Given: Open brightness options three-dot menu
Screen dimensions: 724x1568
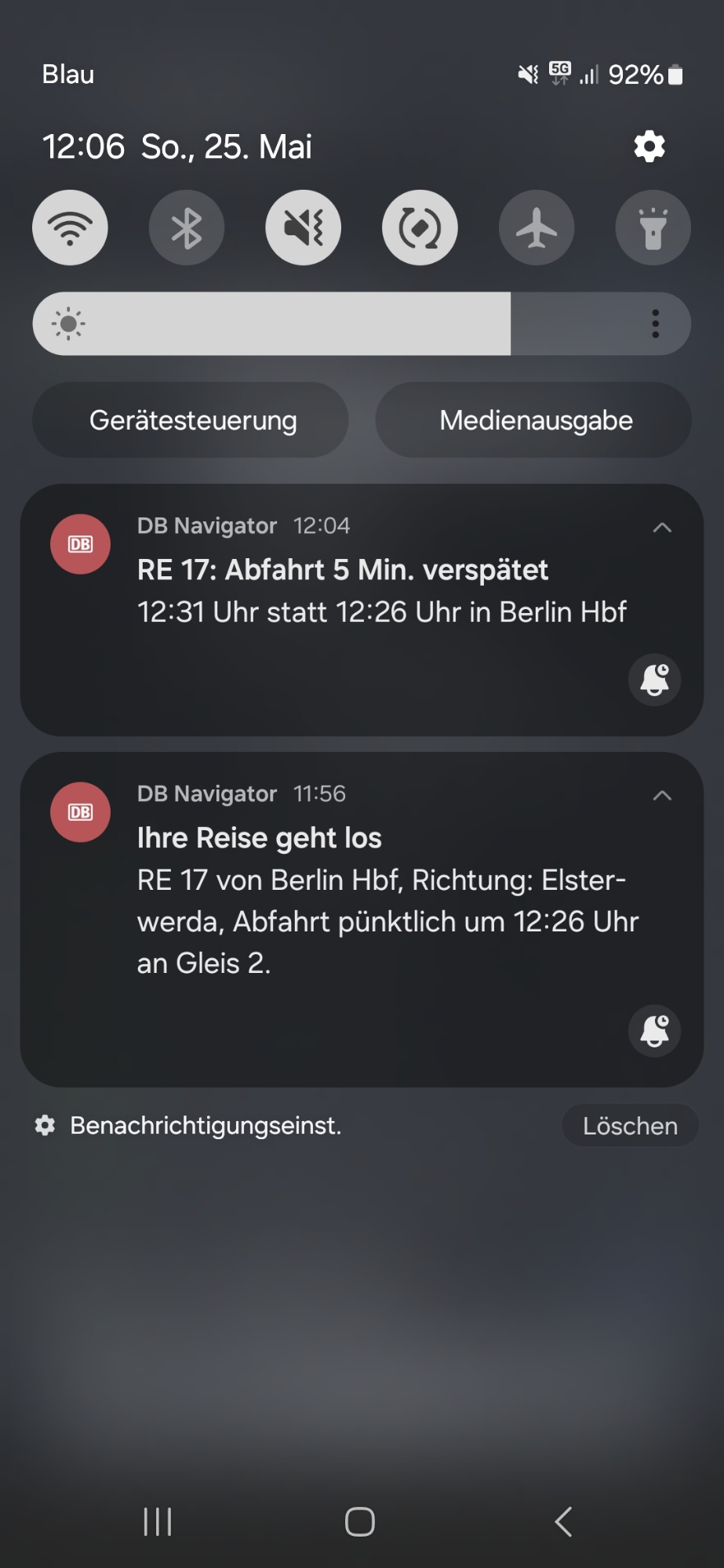Looking at the screenshot, I should [x=655, y=324].
